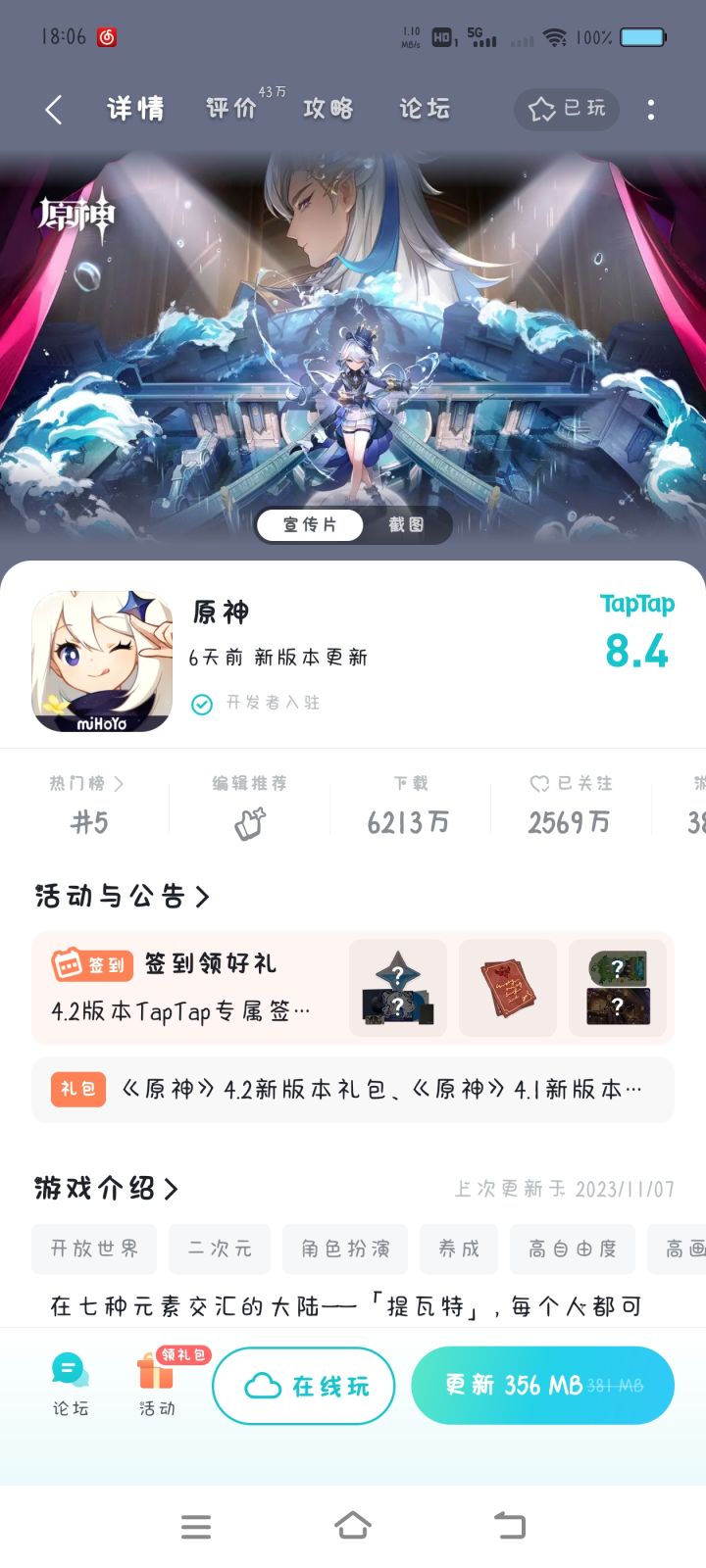Open the three-dot overflow menu

click(x=650, y=110)
